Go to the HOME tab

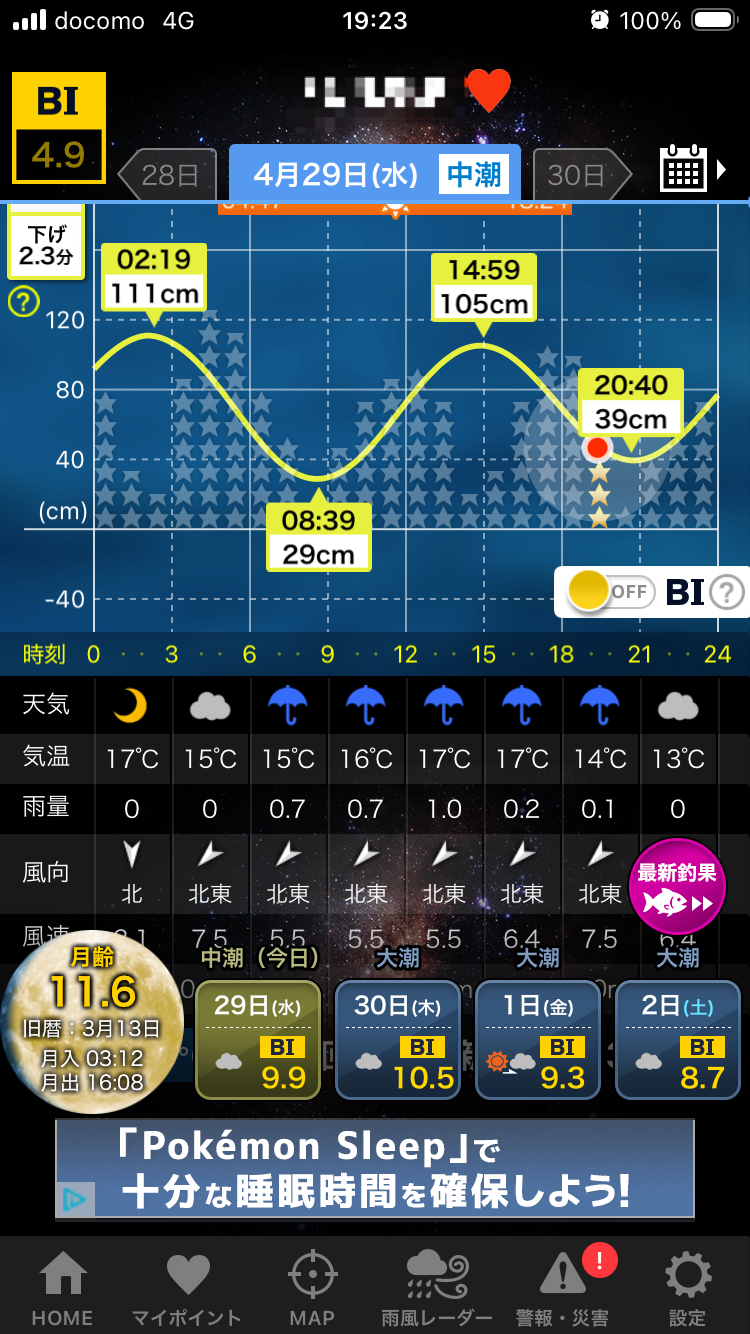(62, 1289)
